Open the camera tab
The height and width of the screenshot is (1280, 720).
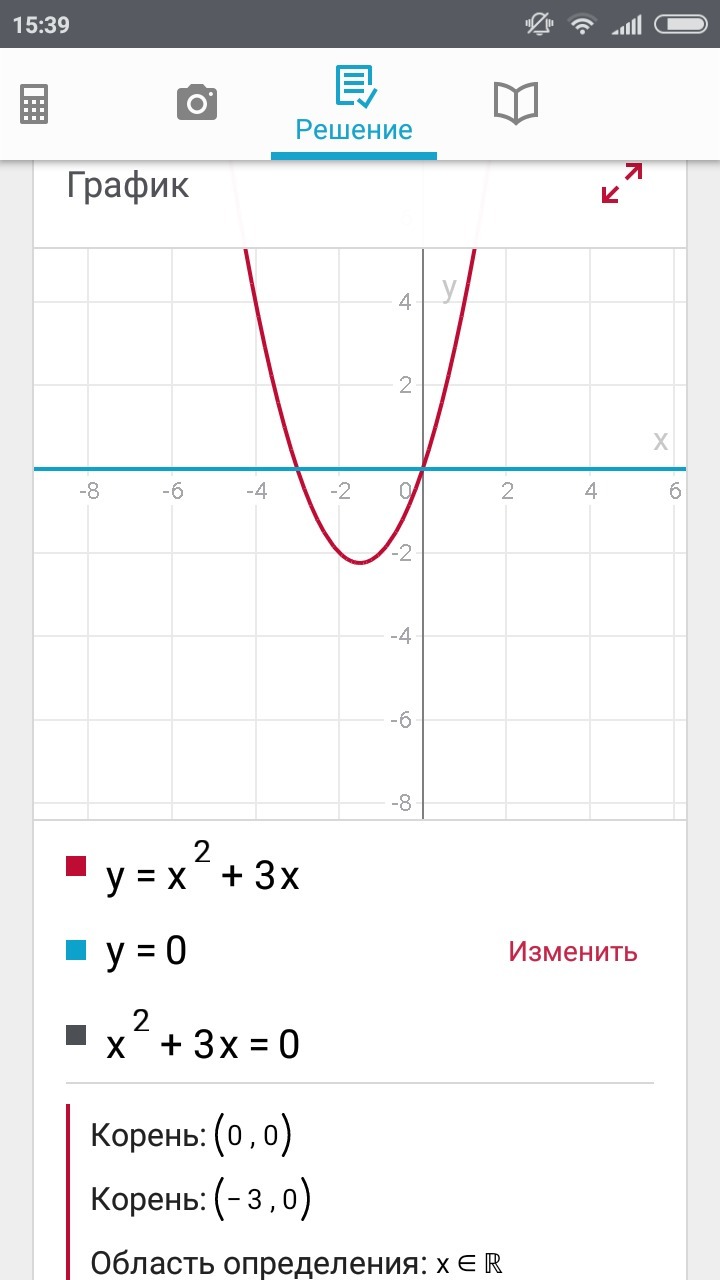[x=197, y=103]
